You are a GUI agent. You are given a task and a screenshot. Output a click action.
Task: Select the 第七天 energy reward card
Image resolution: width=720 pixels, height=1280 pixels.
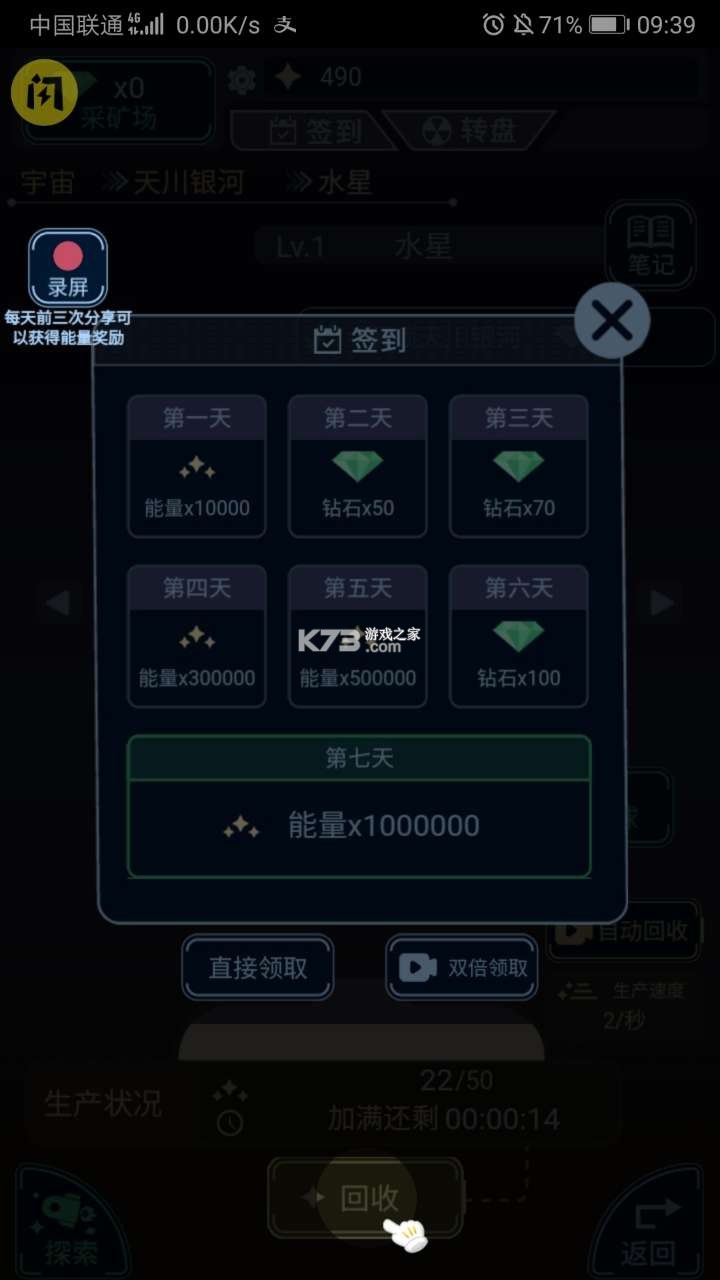tap(359, 806)
